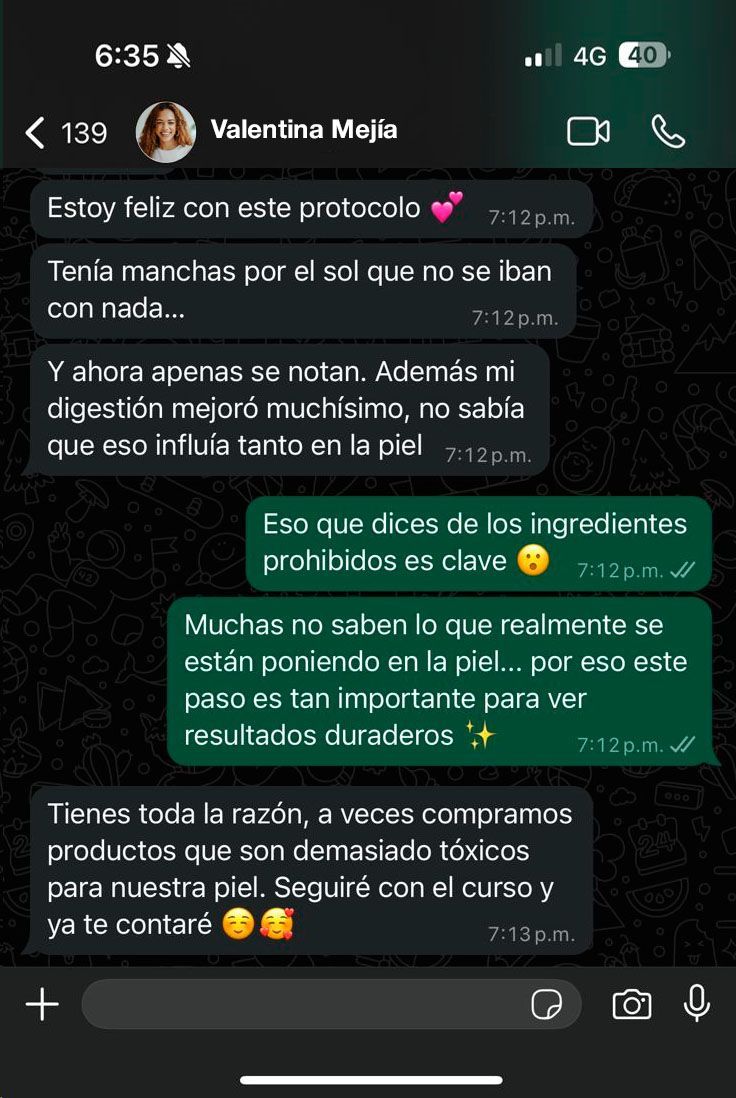Viewport: 736px width, 1098px height.
Task: Start a voice call with Valentina Mejía
Action: [x=668, y=131]
